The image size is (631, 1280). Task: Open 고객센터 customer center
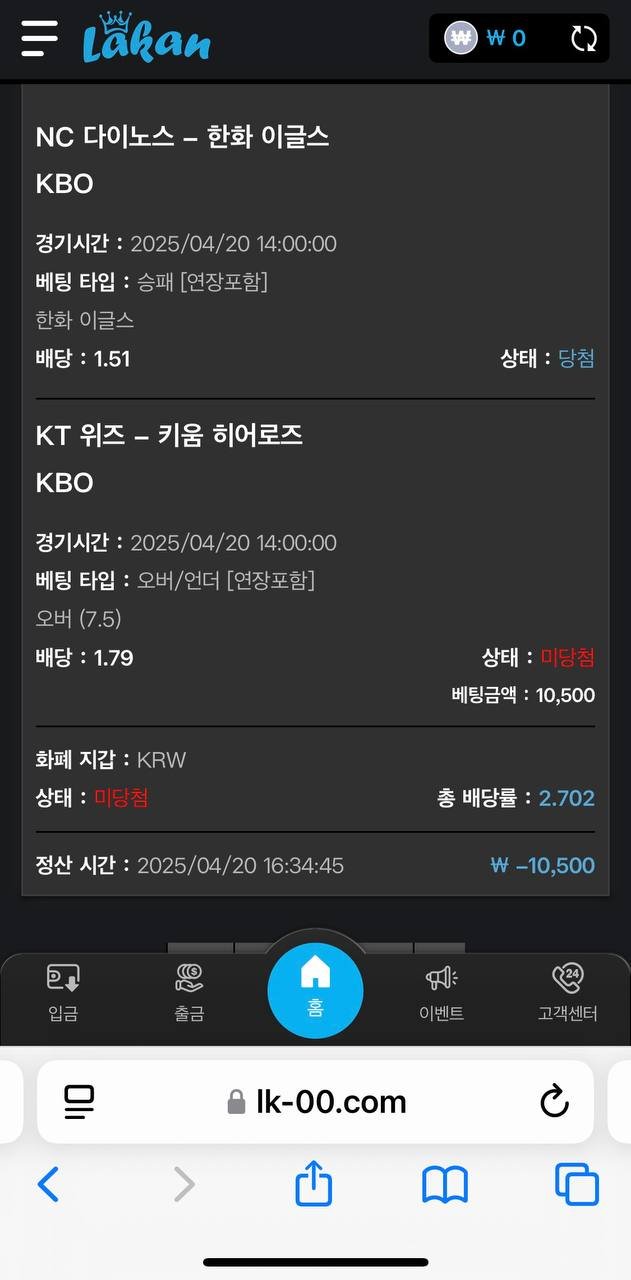(x=567, y=992)
